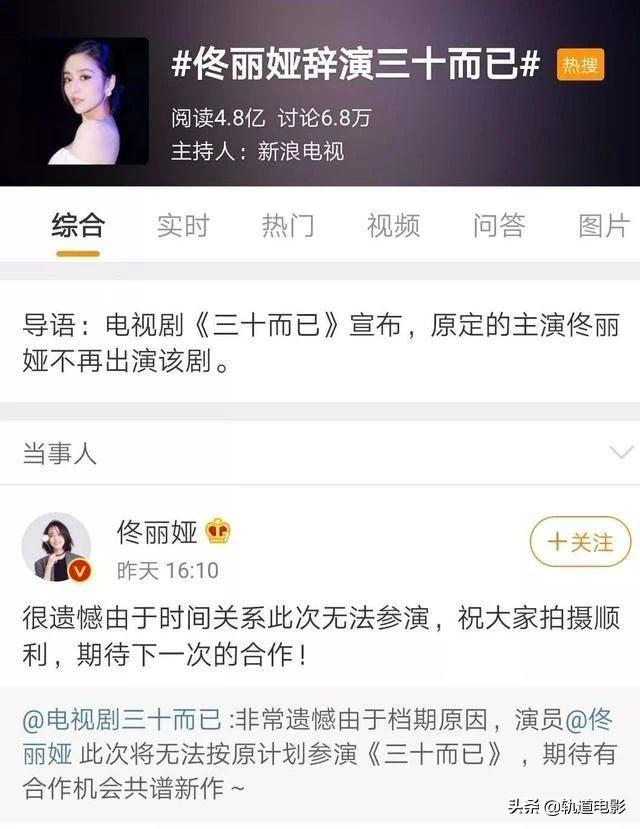Expand the 当事人 section chevron
640x829 pixels.
620,453
